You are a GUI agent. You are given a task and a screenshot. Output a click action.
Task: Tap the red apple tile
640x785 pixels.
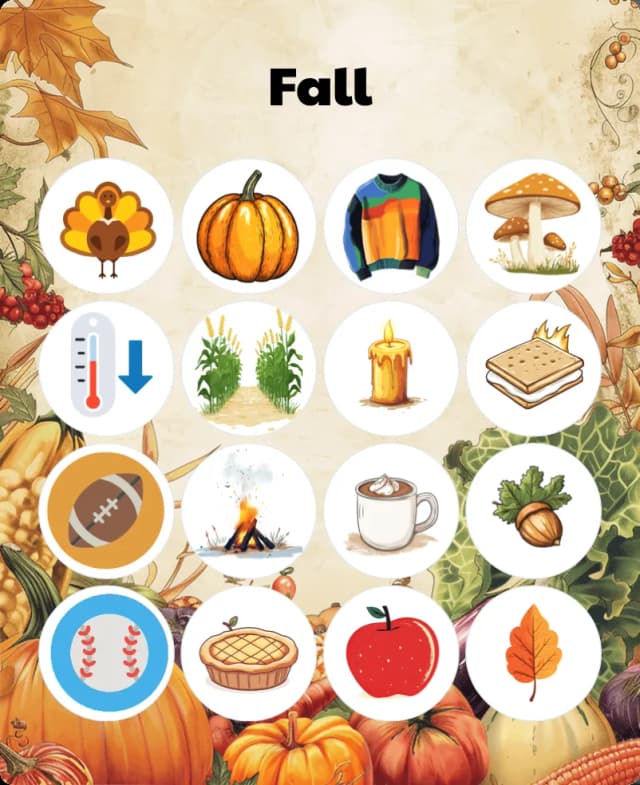pyautogui.click(x=391, y=653)
